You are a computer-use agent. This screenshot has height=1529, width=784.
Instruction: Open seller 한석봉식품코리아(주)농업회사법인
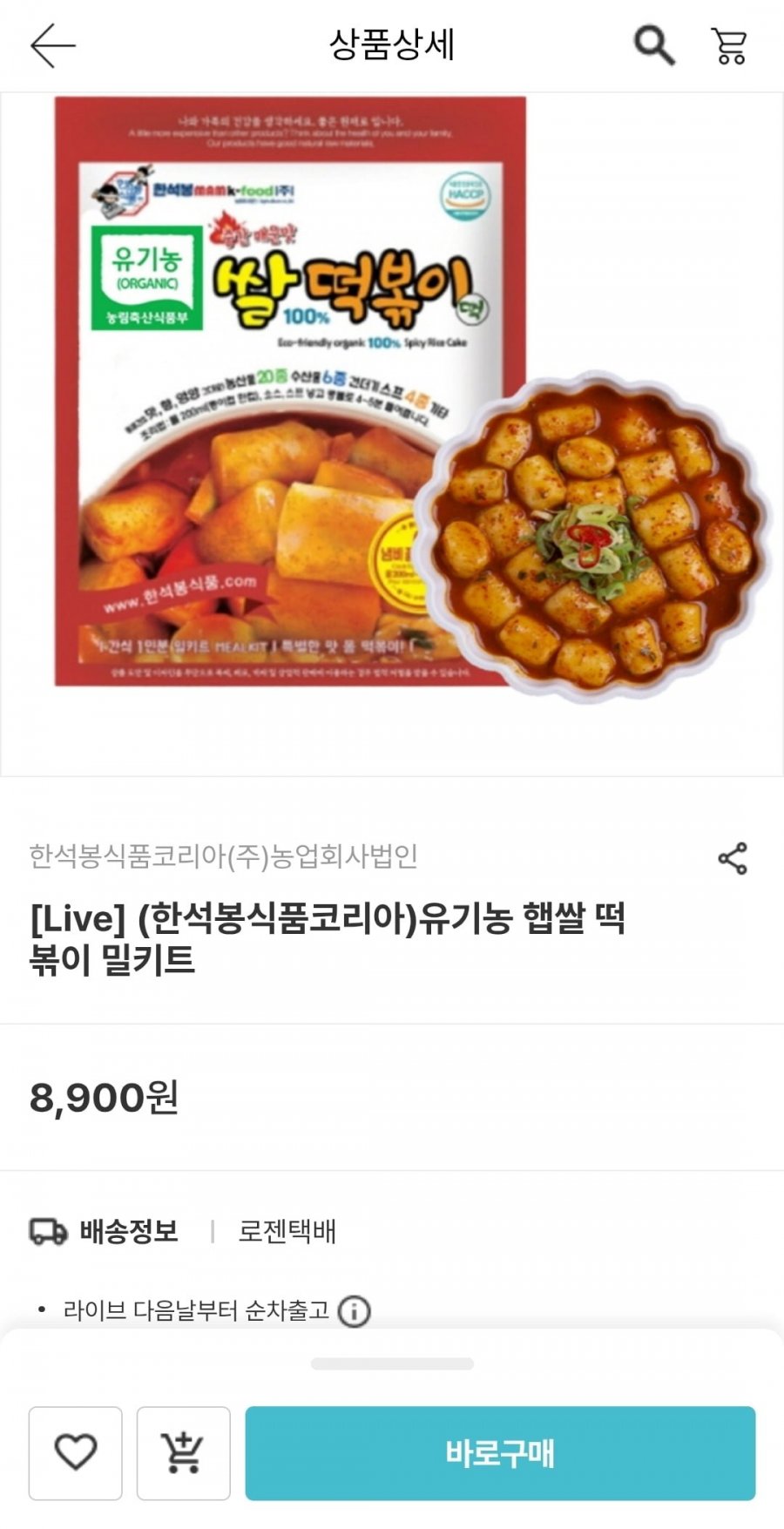click(224, 856)
